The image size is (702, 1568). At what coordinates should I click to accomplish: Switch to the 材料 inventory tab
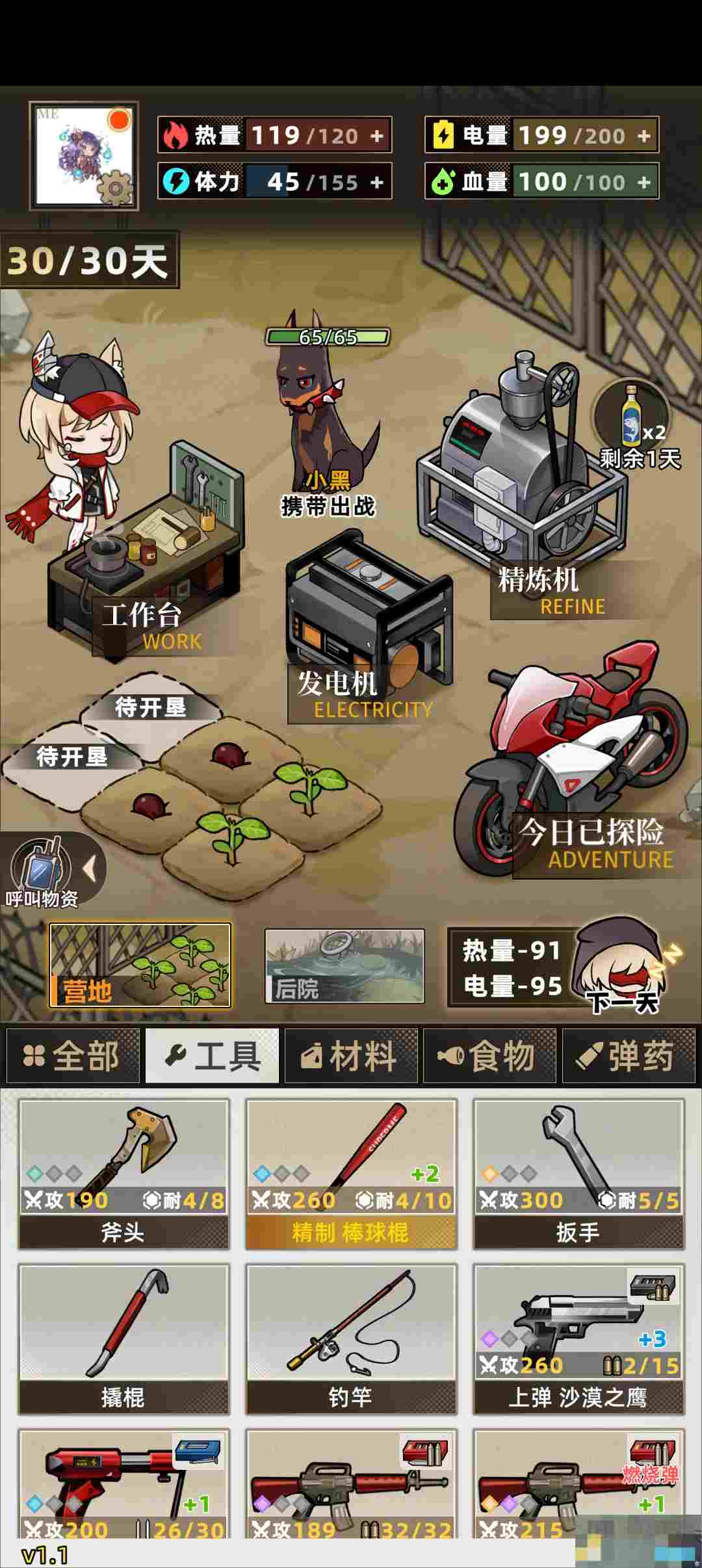click(351, 1056)
